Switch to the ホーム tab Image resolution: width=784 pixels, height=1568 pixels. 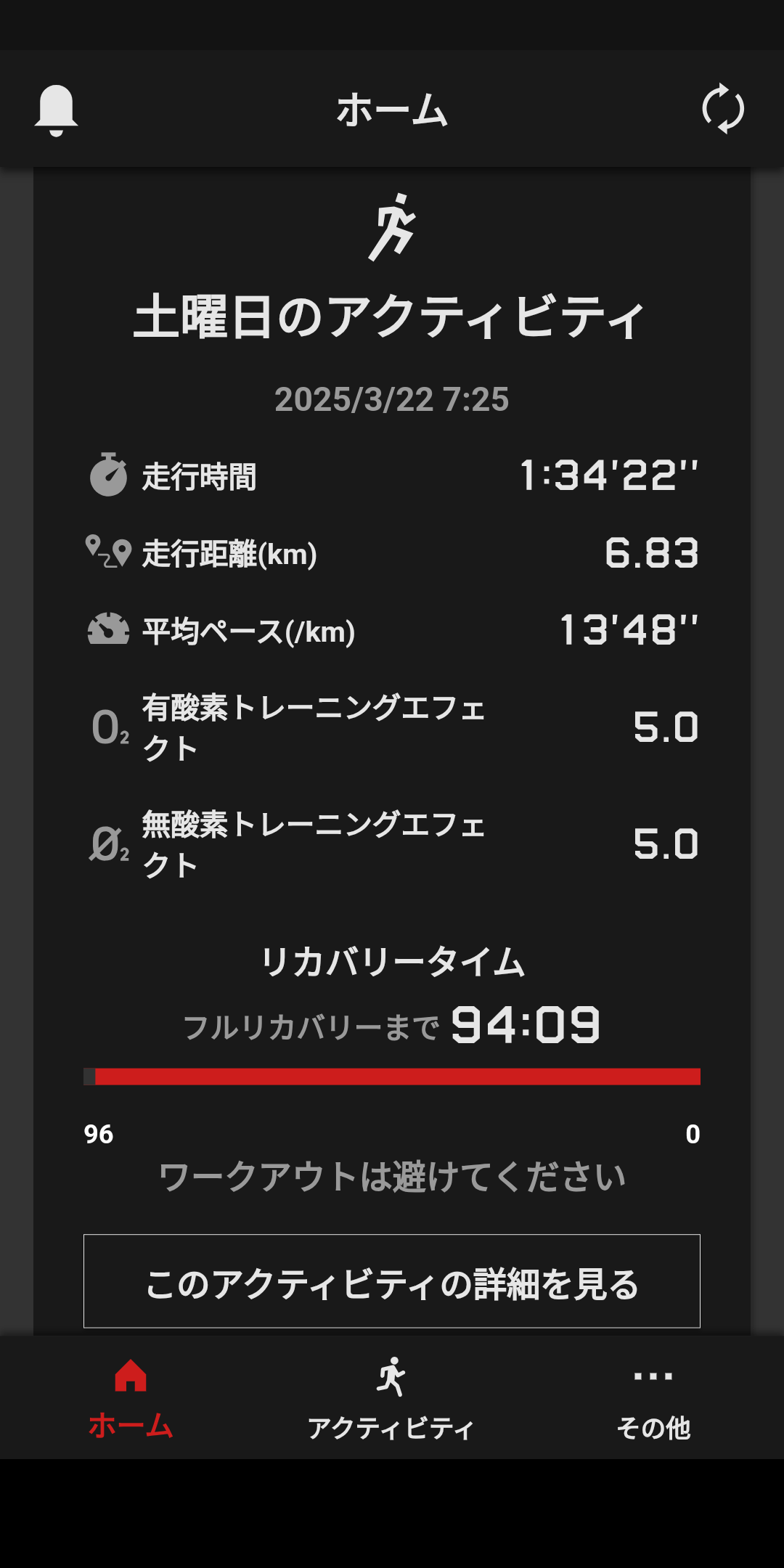click(x=131, y=1397)
